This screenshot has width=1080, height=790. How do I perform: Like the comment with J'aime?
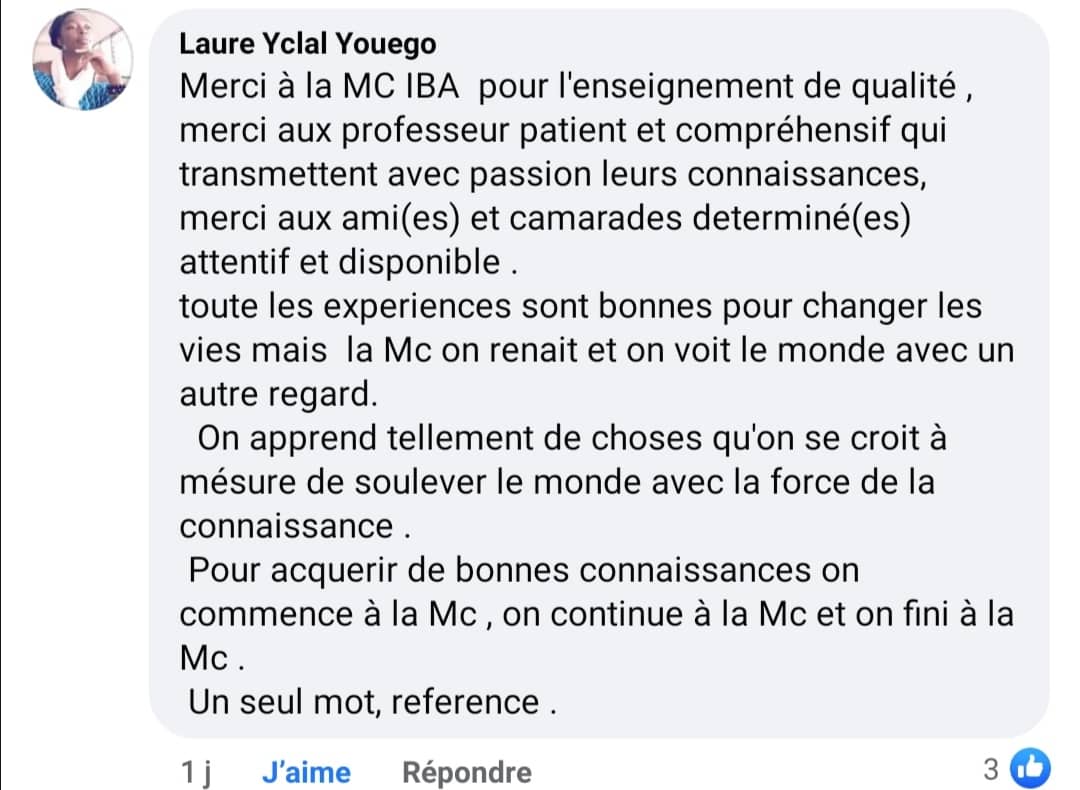tap(306, 772)
